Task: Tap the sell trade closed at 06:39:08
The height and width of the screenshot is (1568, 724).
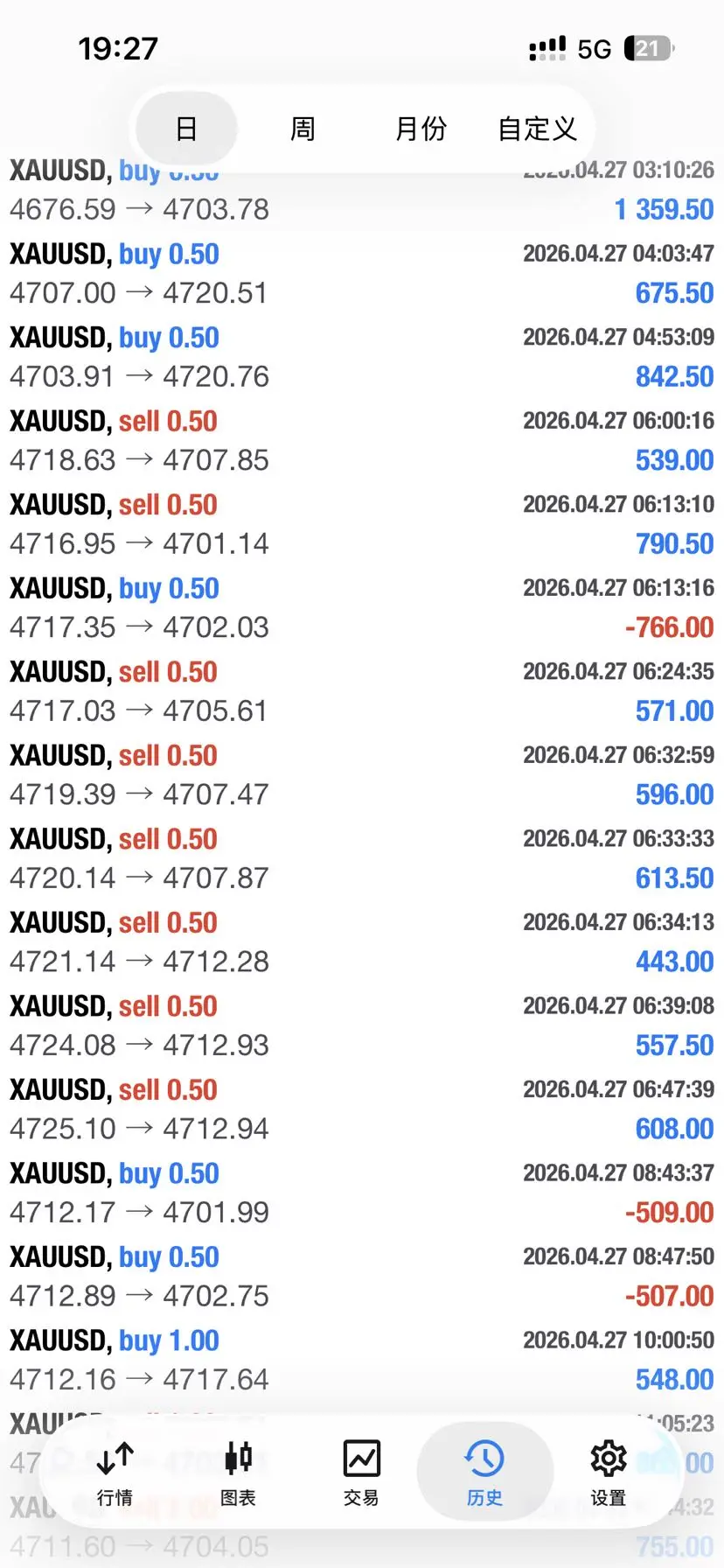Action: tap(362, 1025)
